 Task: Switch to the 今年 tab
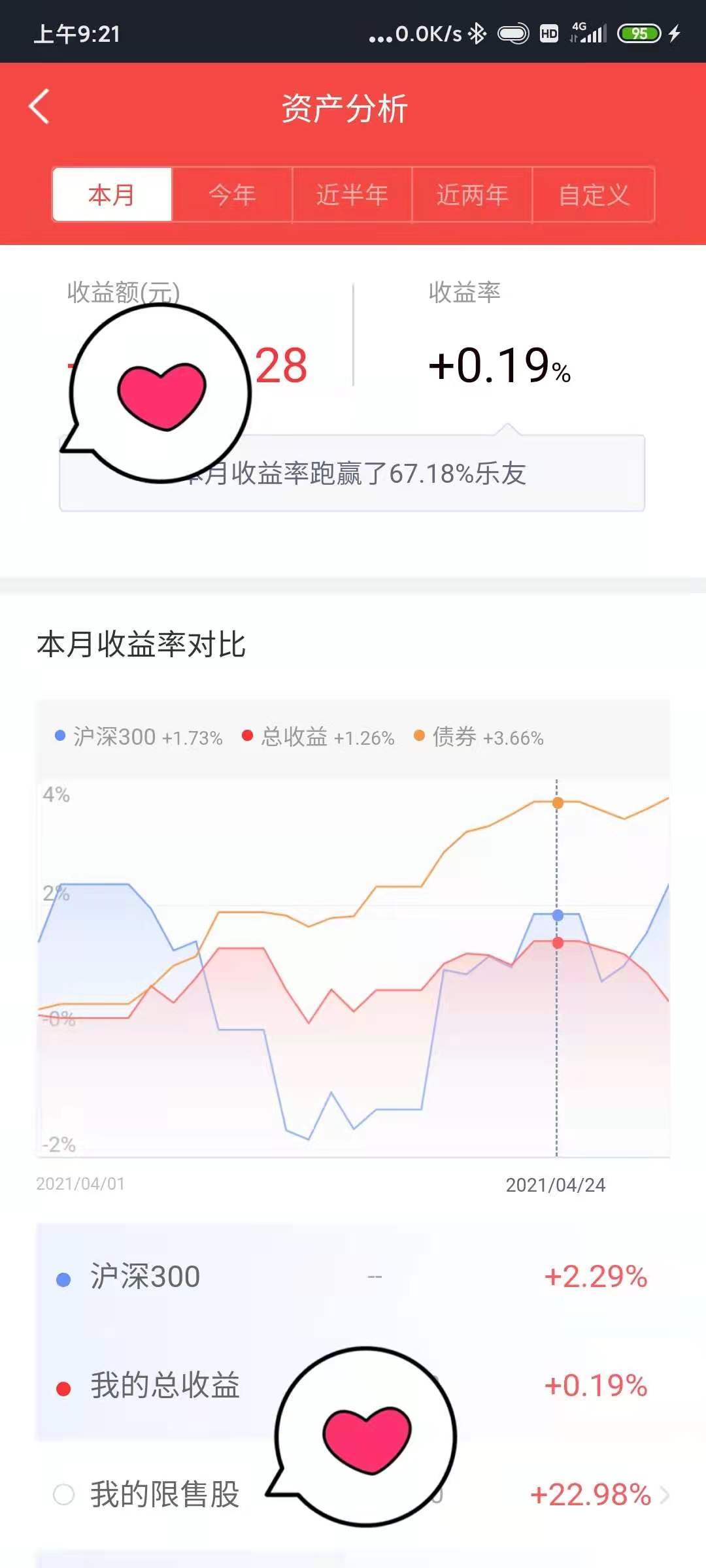[232, 195]
